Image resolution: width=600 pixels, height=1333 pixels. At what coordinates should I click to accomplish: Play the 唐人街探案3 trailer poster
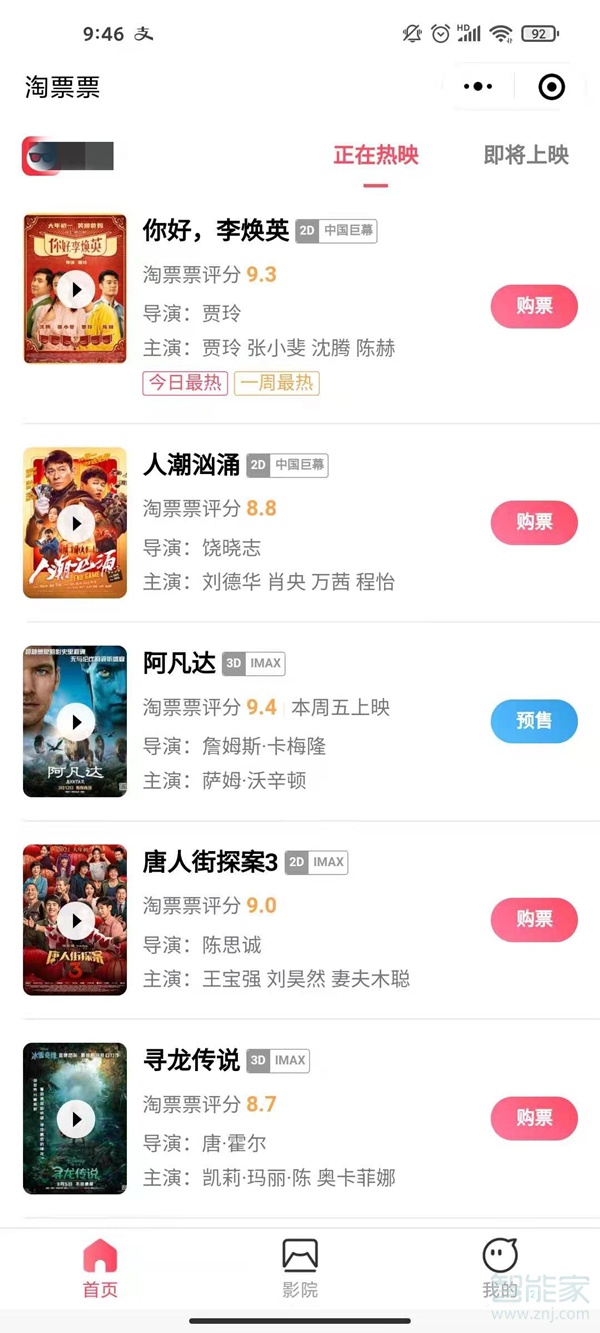[75, 920]
